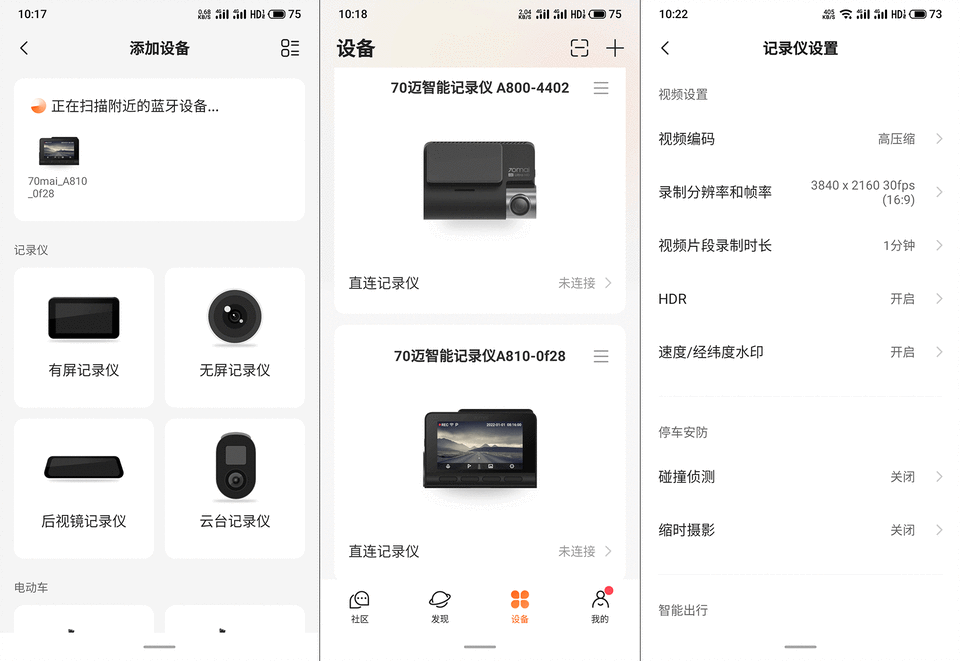Go to the 我的 tab
Viewport: 960px width, 661px height.
coord(600,605)
